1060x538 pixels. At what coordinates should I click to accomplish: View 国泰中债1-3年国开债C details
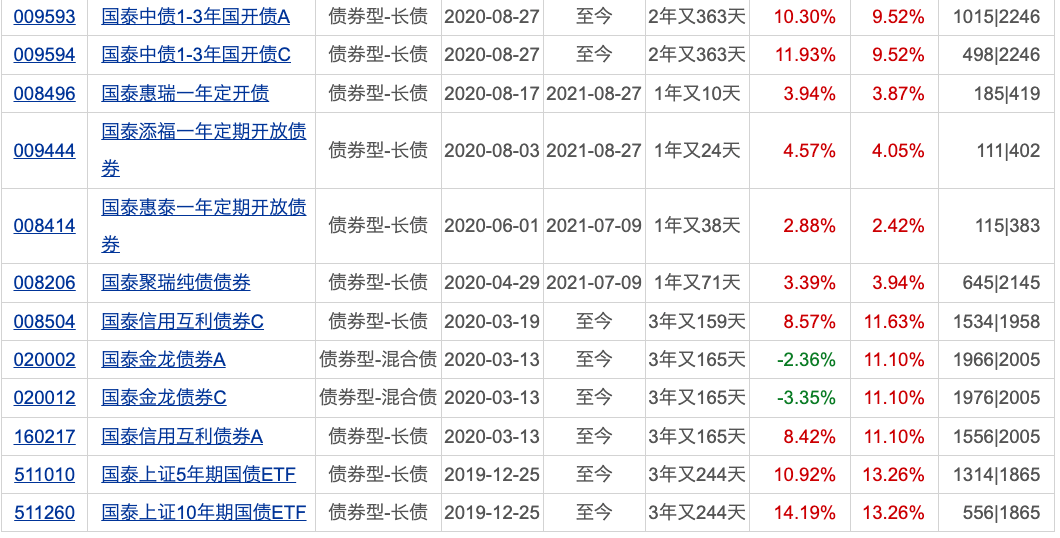[196, 55]
